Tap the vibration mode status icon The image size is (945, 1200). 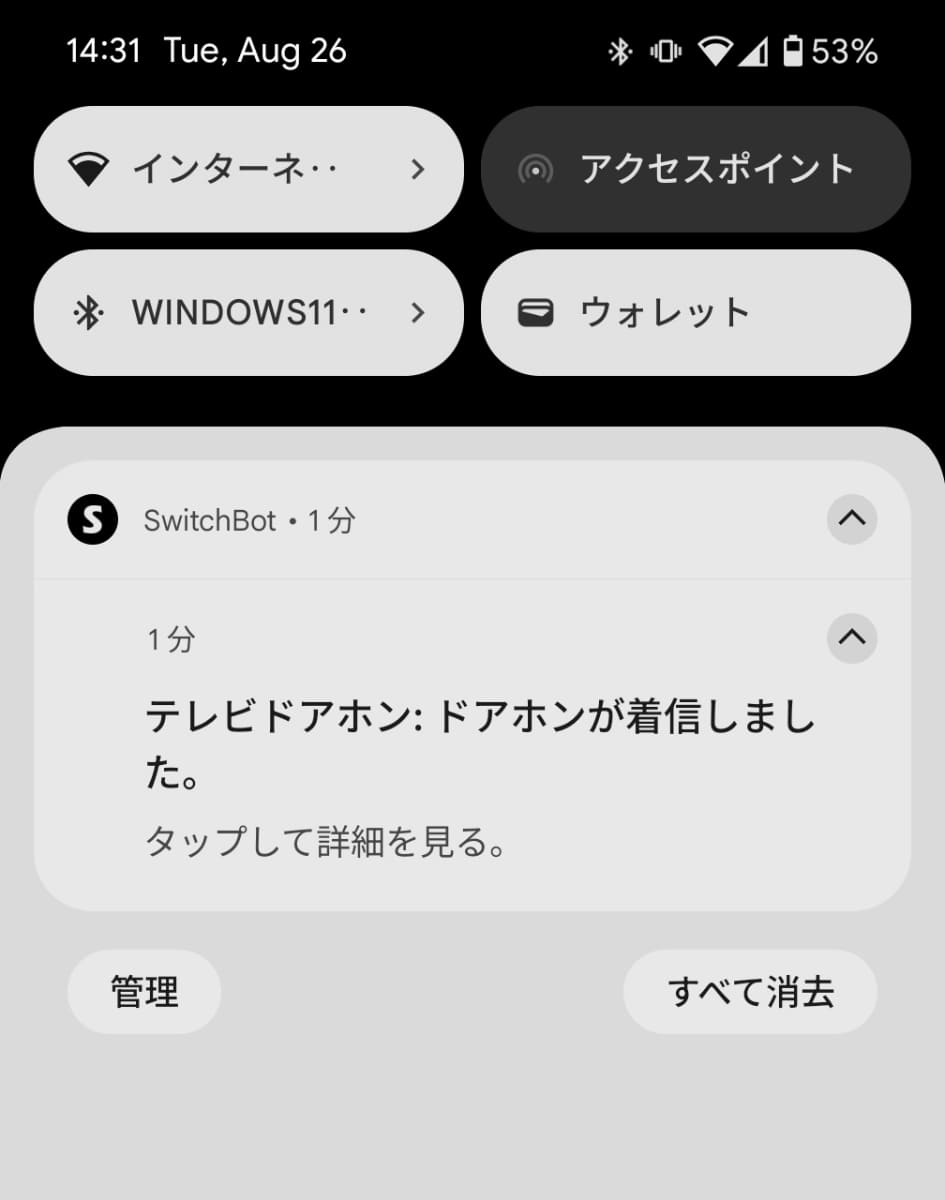(665, 49)
